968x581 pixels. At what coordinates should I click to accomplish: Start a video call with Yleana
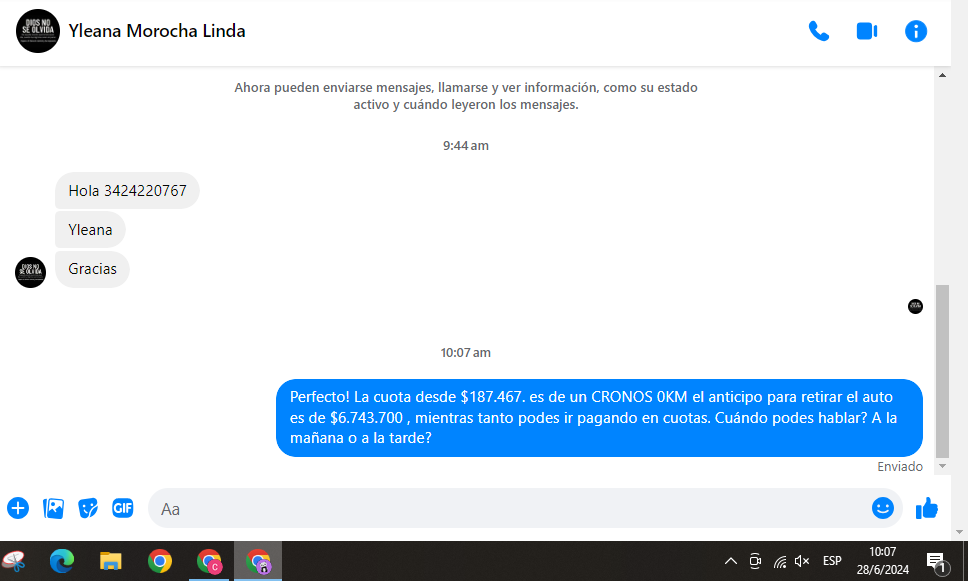point(866,31)
